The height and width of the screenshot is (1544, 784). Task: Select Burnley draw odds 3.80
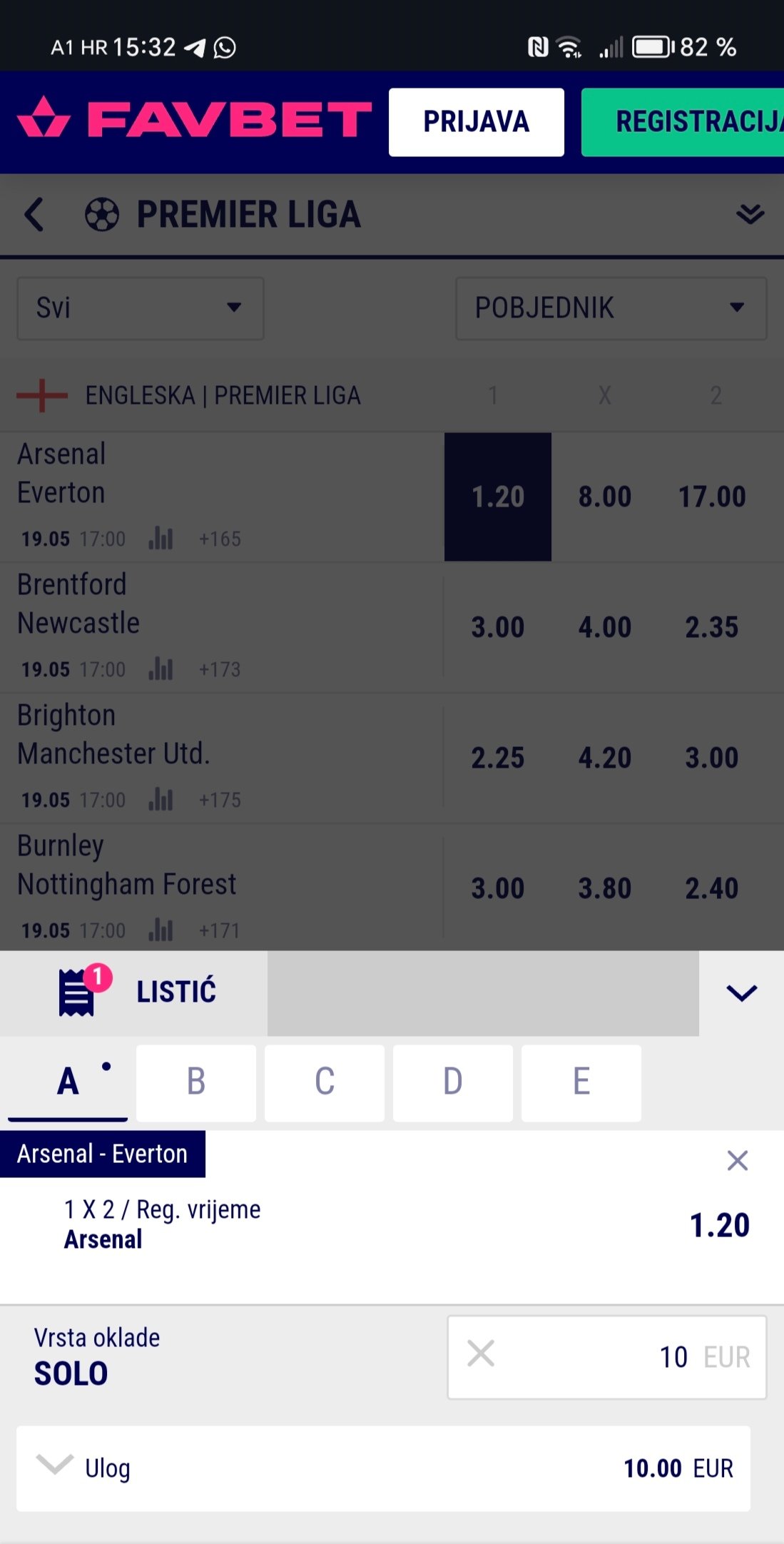tap(605, 888)
